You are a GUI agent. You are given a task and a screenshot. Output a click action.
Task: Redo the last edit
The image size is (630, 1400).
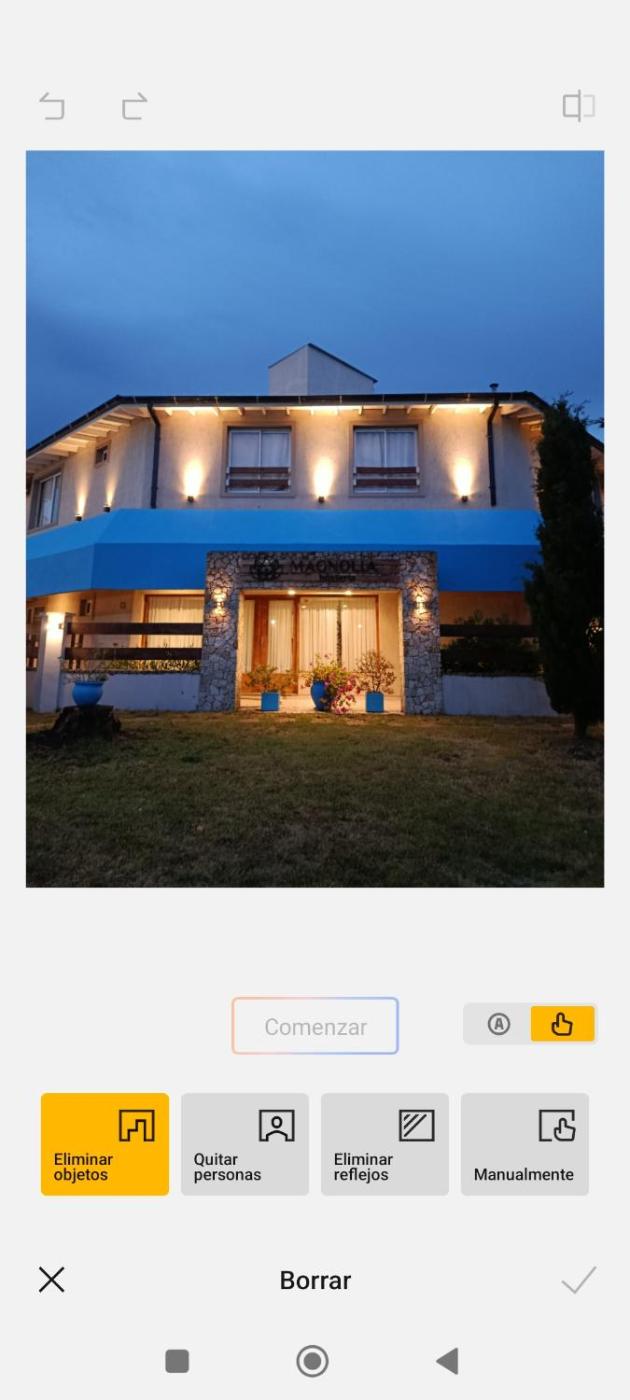click(x=135, y=106)
